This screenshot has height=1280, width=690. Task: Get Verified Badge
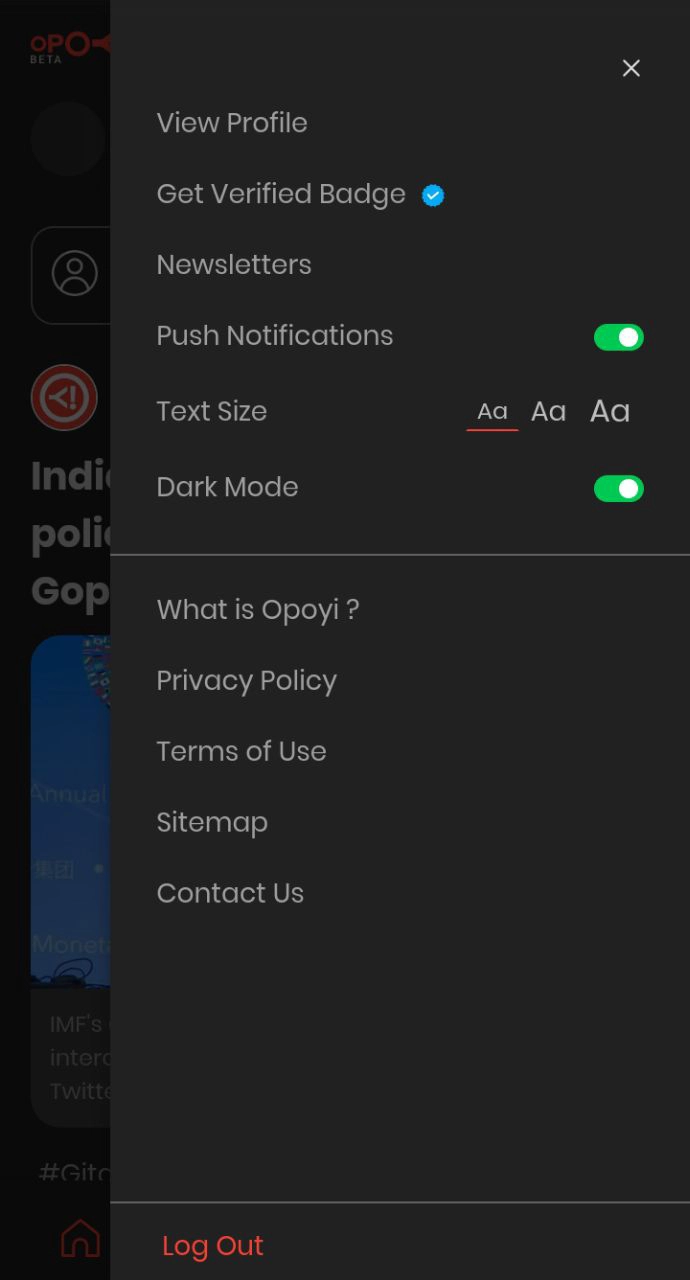click(x=281, y=194)
